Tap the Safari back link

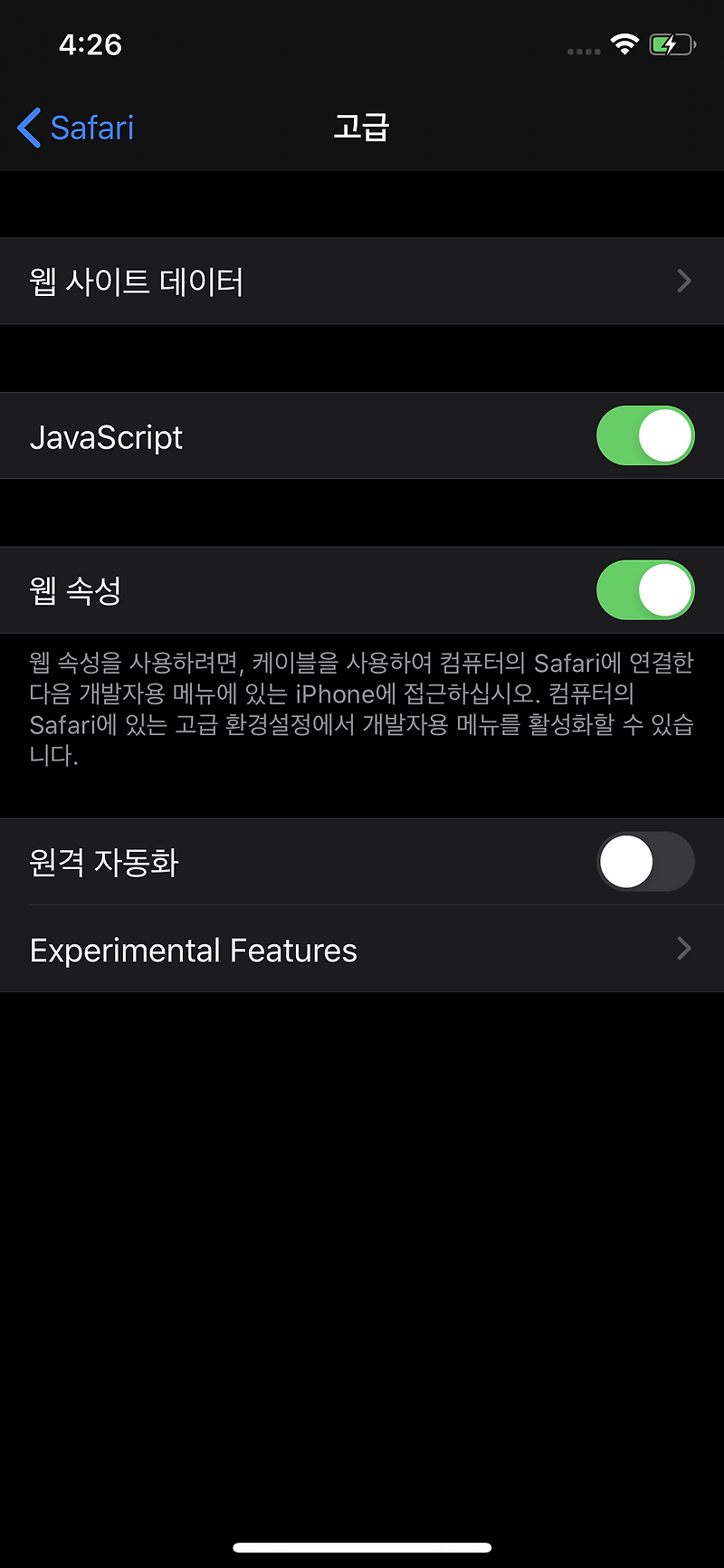(90, 128)
